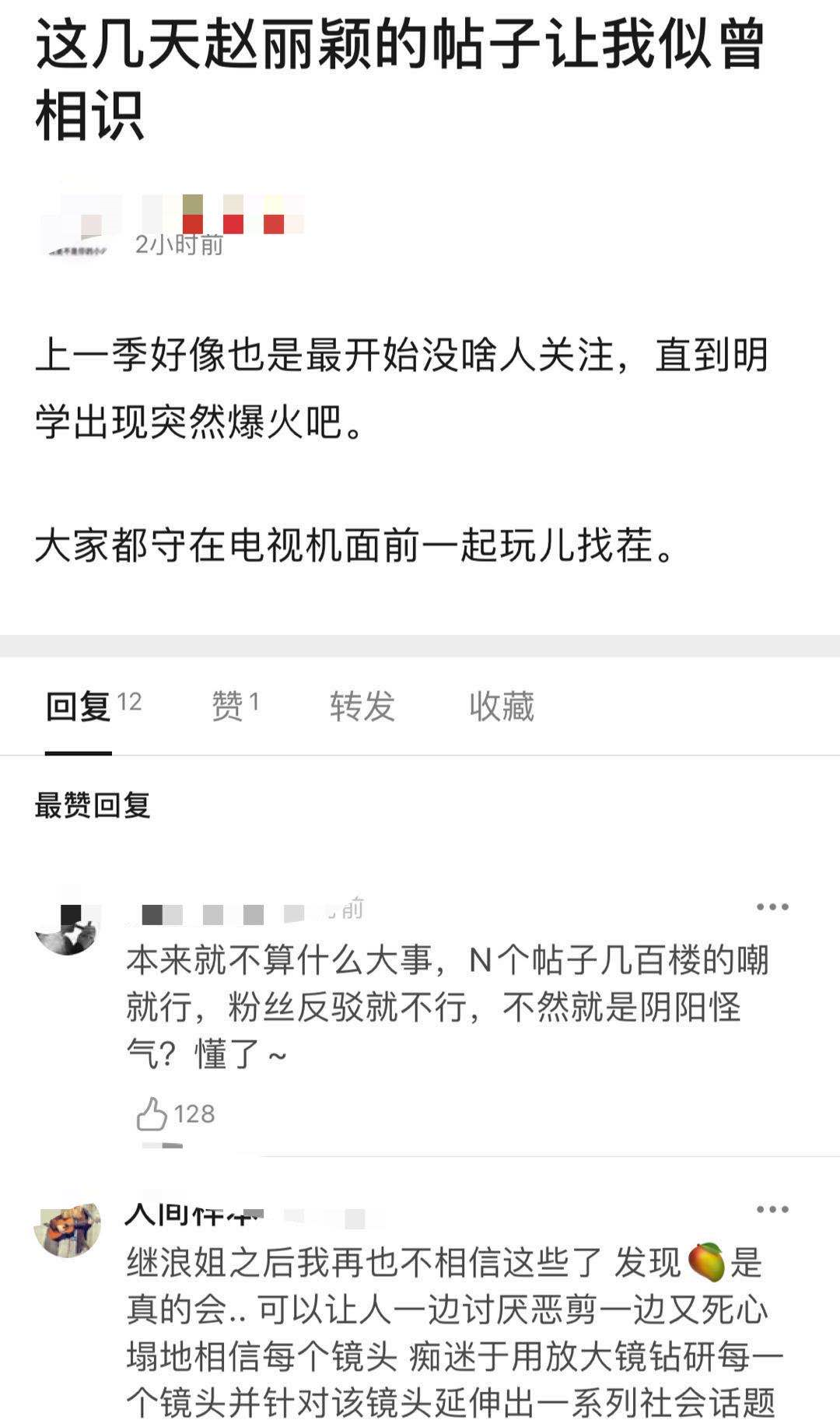Switch to the 回复 tab
Viewport: 840px width, 1420px height.
[x=79, y=706]
